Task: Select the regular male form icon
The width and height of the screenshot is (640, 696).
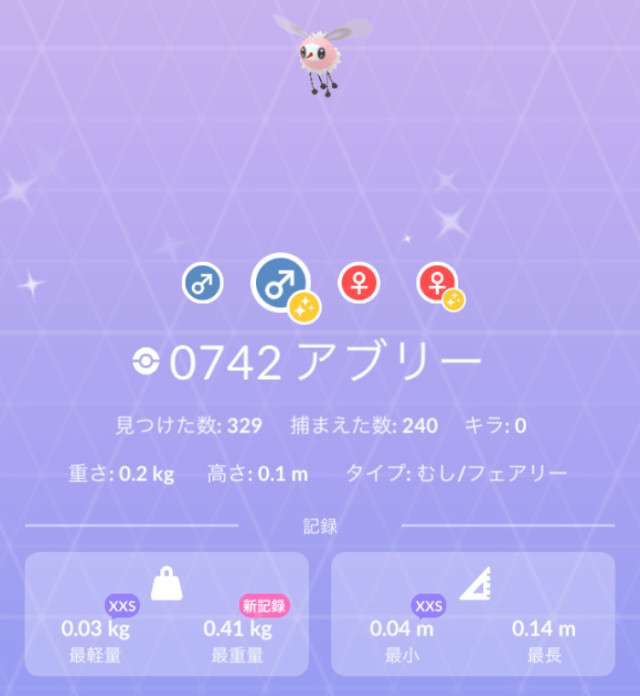Action: click(x=202, y=284)
